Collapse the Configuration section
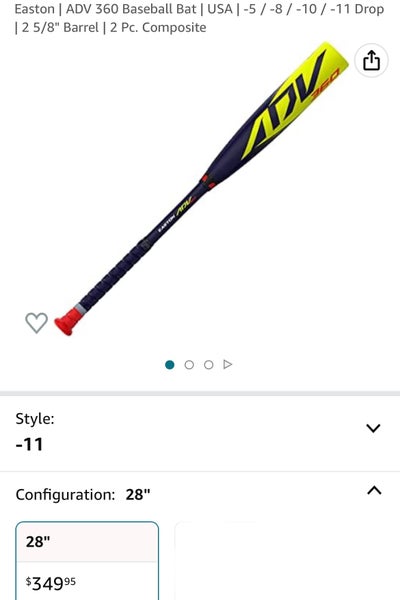This screenshot has width=400, height=600. point(374,491)
